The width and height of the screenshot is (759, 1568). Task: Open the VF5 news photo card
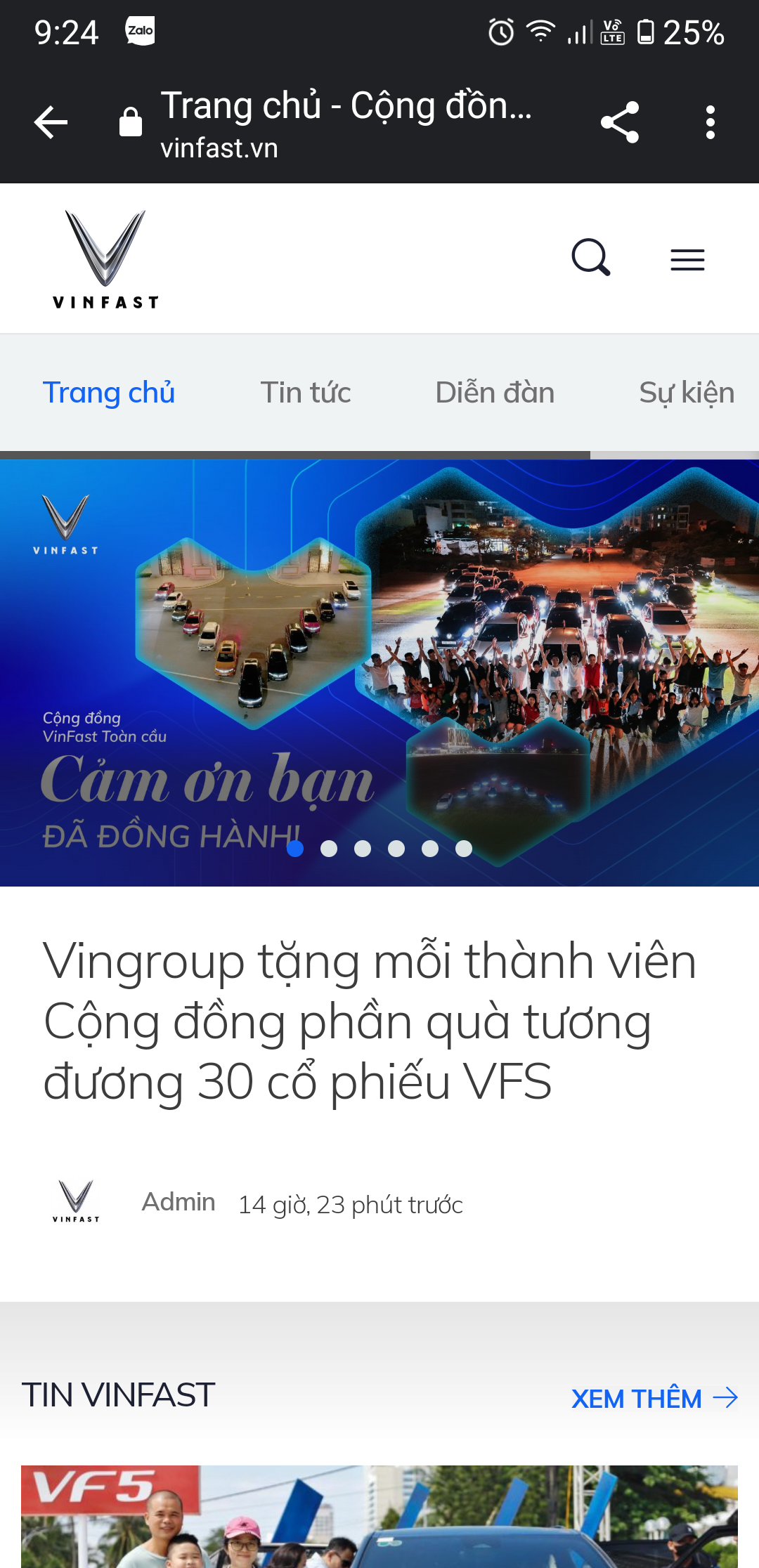point(379,1517)
